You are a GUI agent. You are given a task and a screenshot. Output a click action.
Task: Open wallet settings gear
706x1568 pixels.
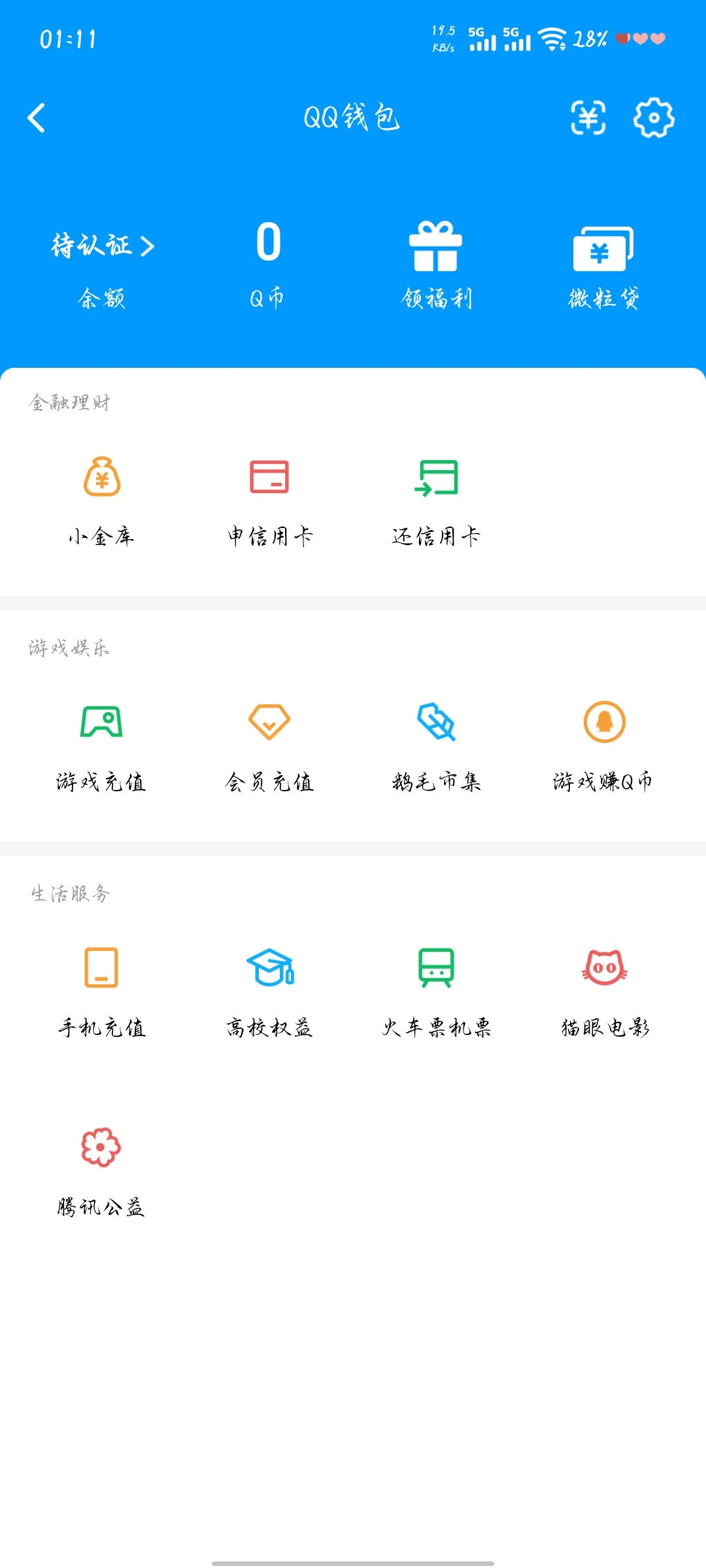coord(654,118)
